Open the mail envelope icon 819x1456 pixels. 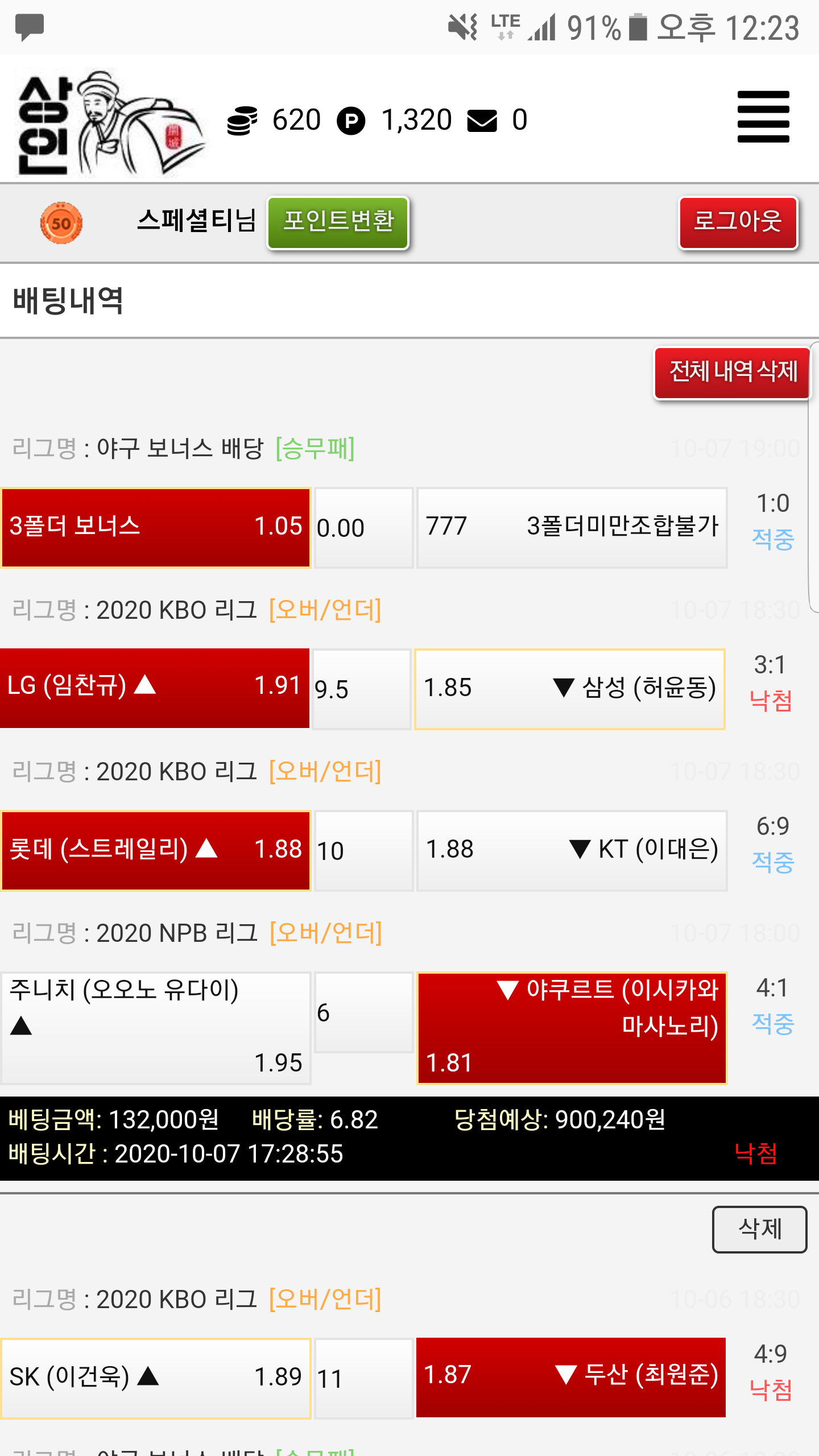click(x=482, y=121)
